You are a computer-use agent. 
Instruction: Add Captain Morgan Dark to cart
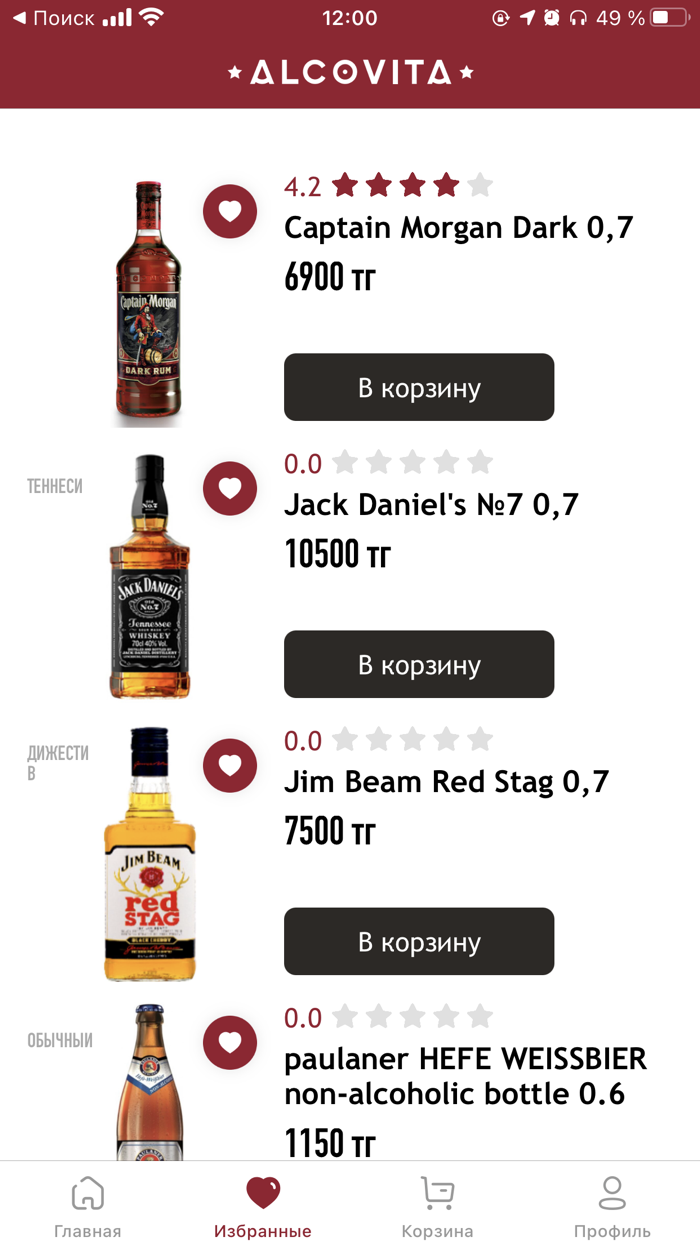(x=419, y=387)
